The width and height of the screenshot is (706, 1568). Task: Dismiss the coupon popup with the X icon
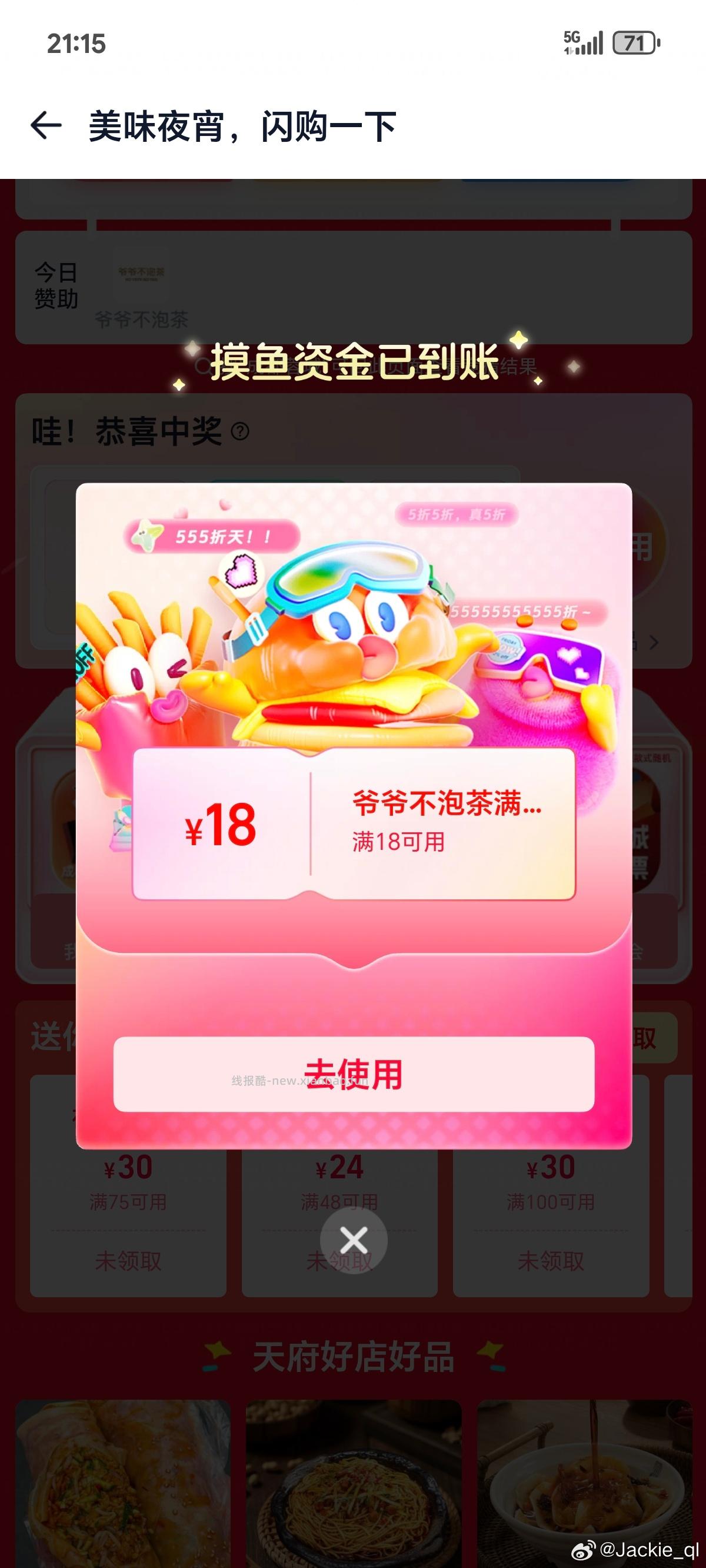[352, 1240]
